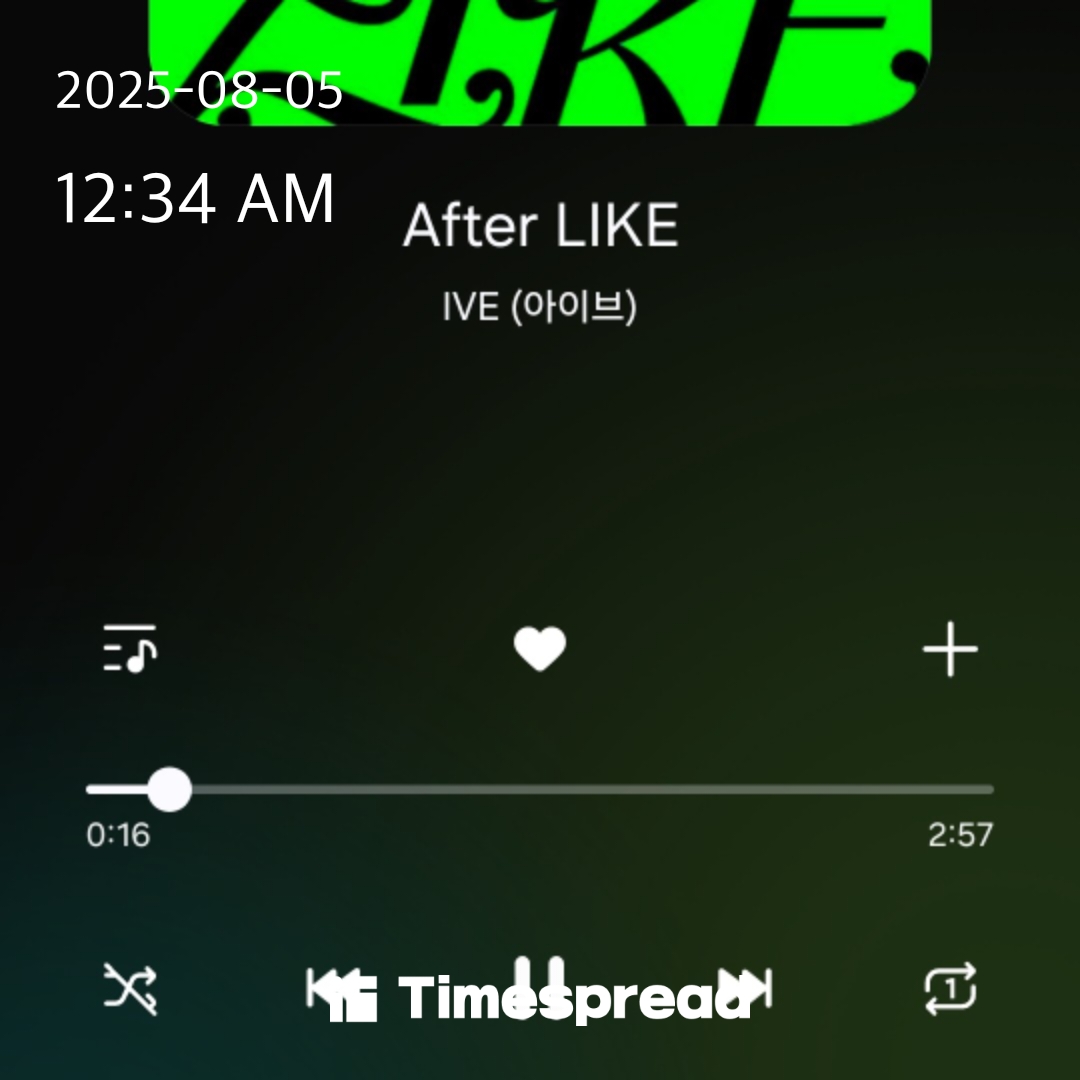
Task: Toggle shuffle playback
Action: [x=130, y=989]
